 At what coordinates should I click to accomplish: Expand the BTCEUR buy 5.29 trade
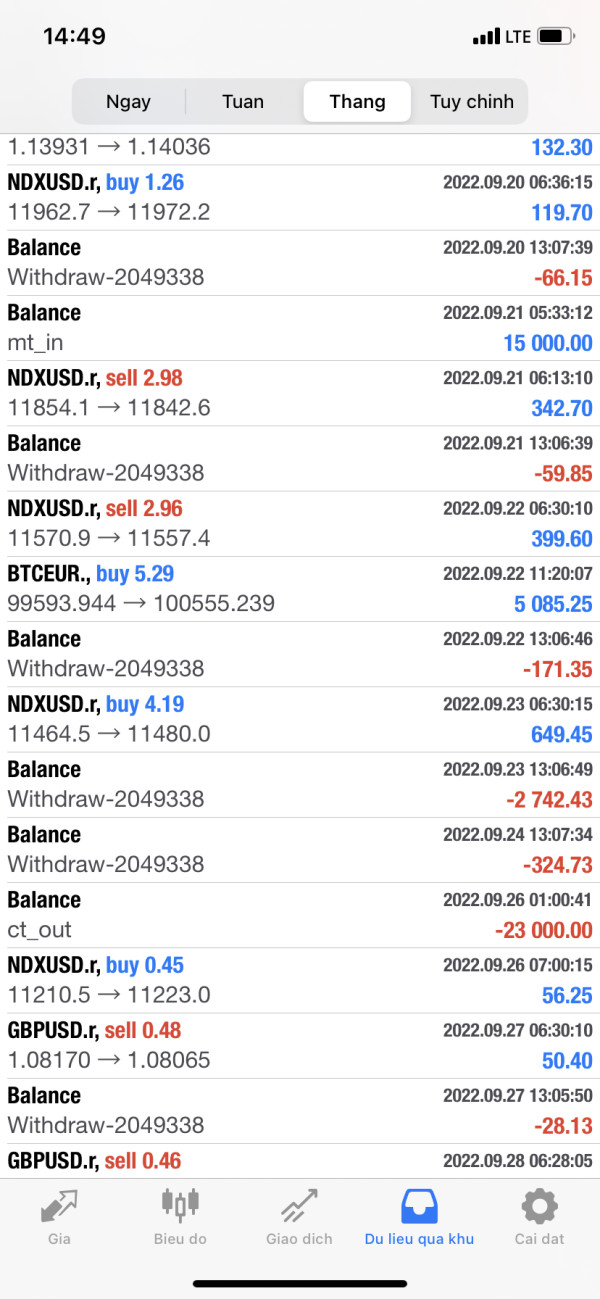300,589
